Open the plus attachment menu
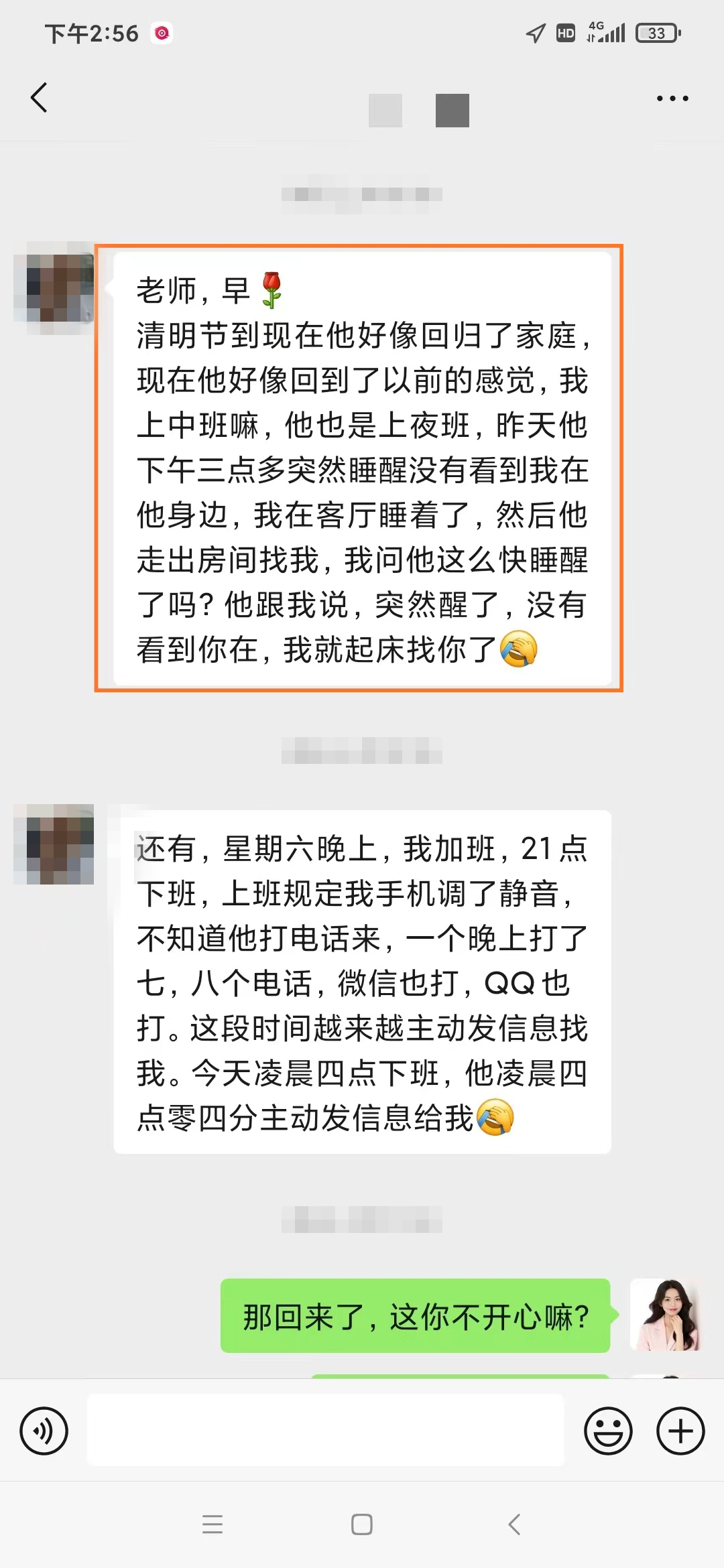This screenshot has width=724, height=1568. [680, 1431]
